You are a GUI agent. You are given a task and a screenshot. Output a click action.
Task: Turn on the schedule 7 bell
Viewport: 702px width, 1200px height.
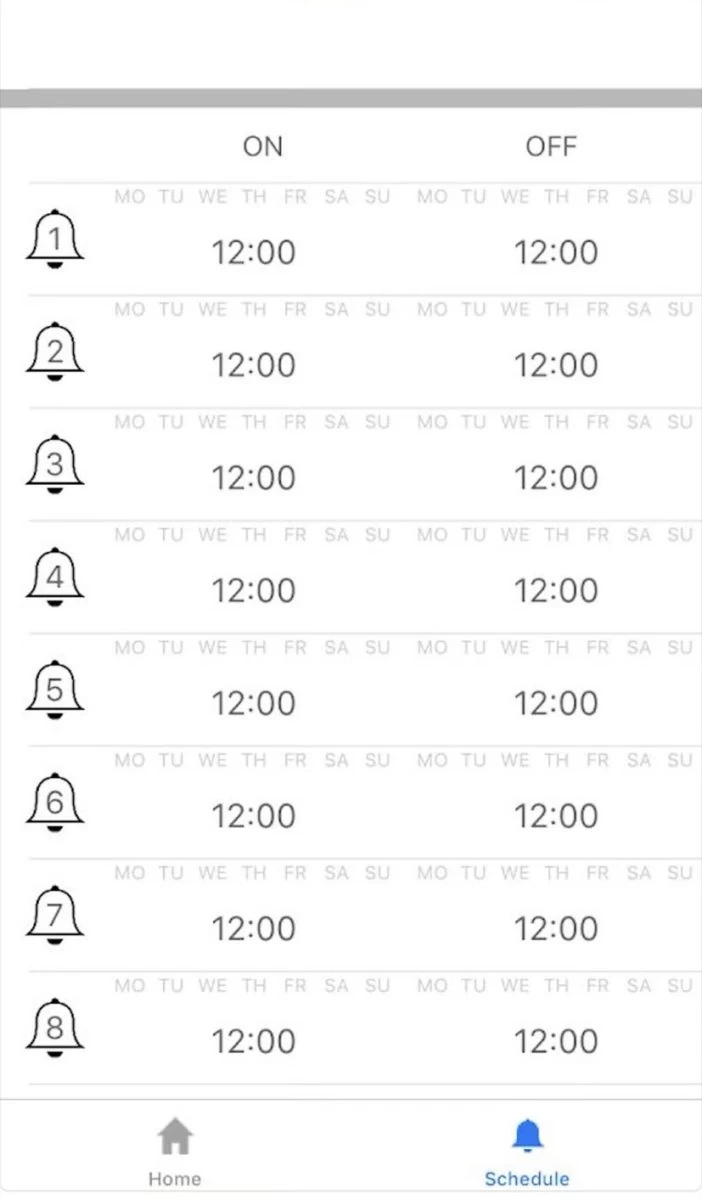click(55, 917)
